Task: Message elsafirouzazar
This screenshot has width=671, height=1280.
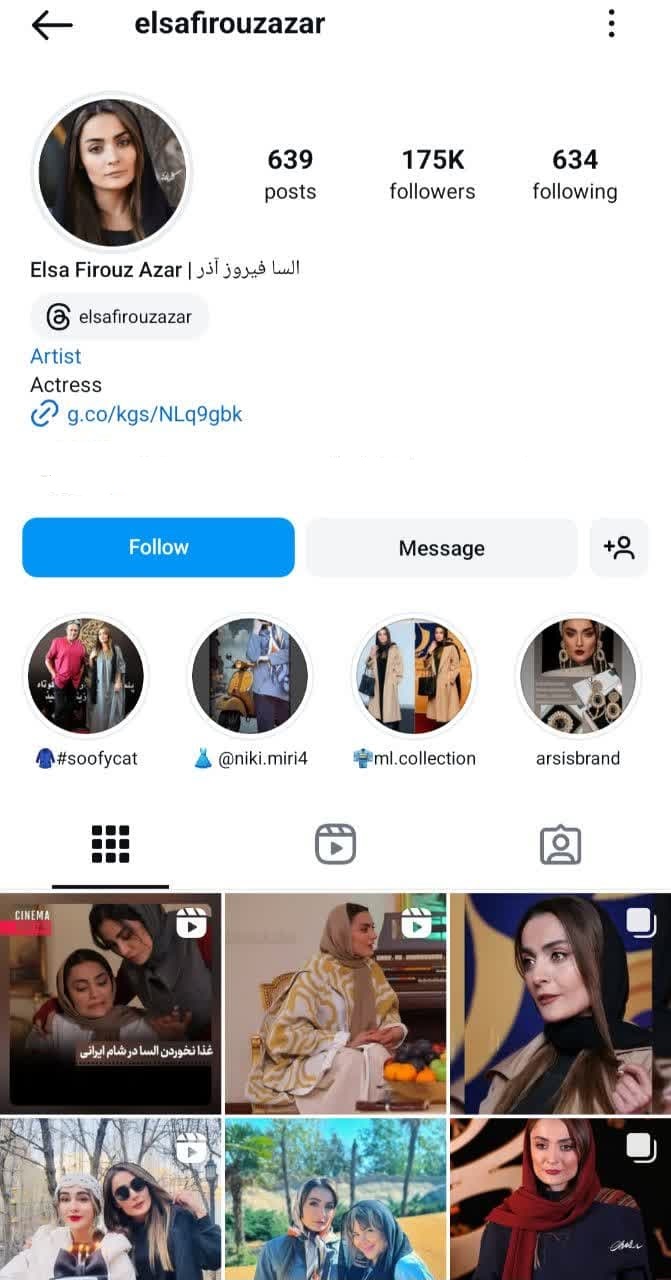Action: pos(441,548)
